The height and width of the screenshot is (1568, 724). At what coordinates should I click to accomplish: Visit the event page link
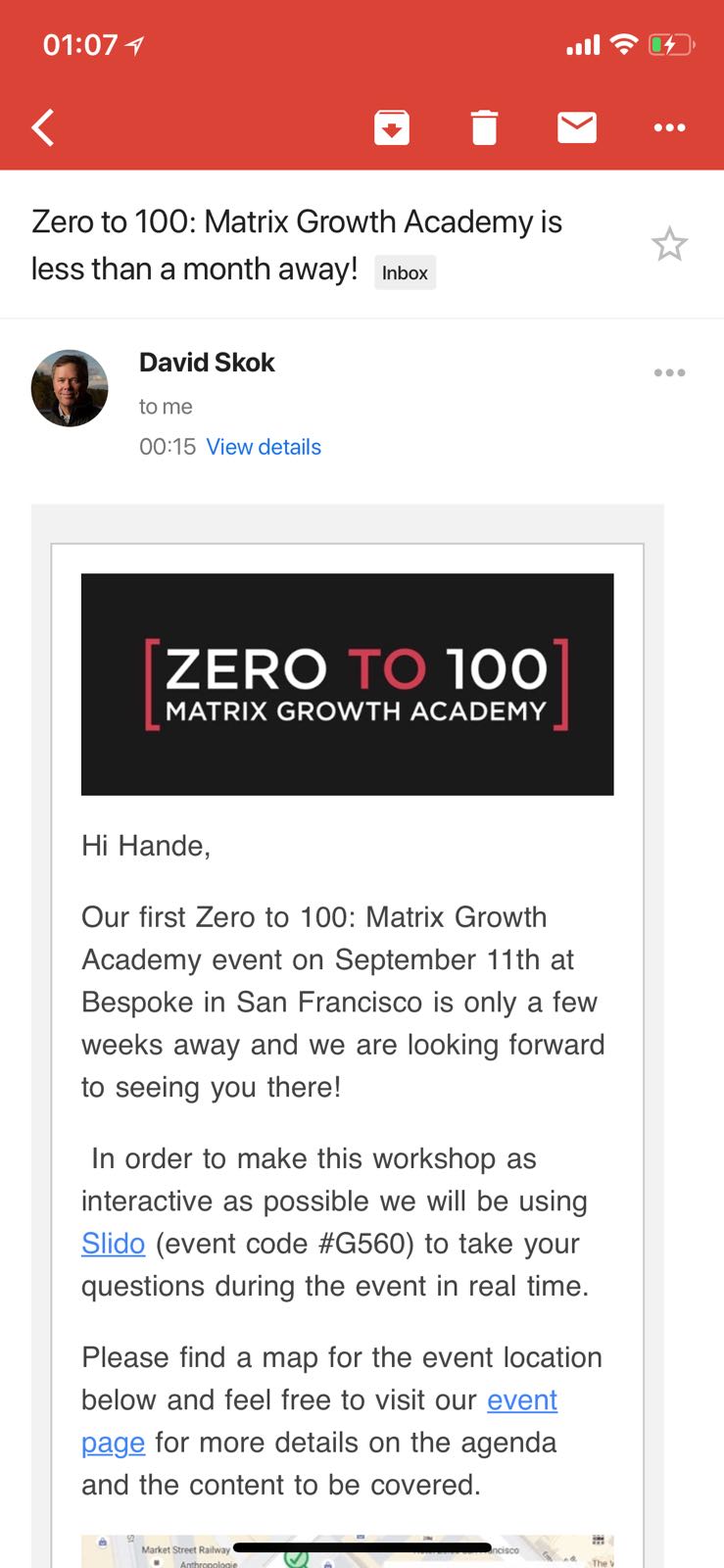point(521,1400)
